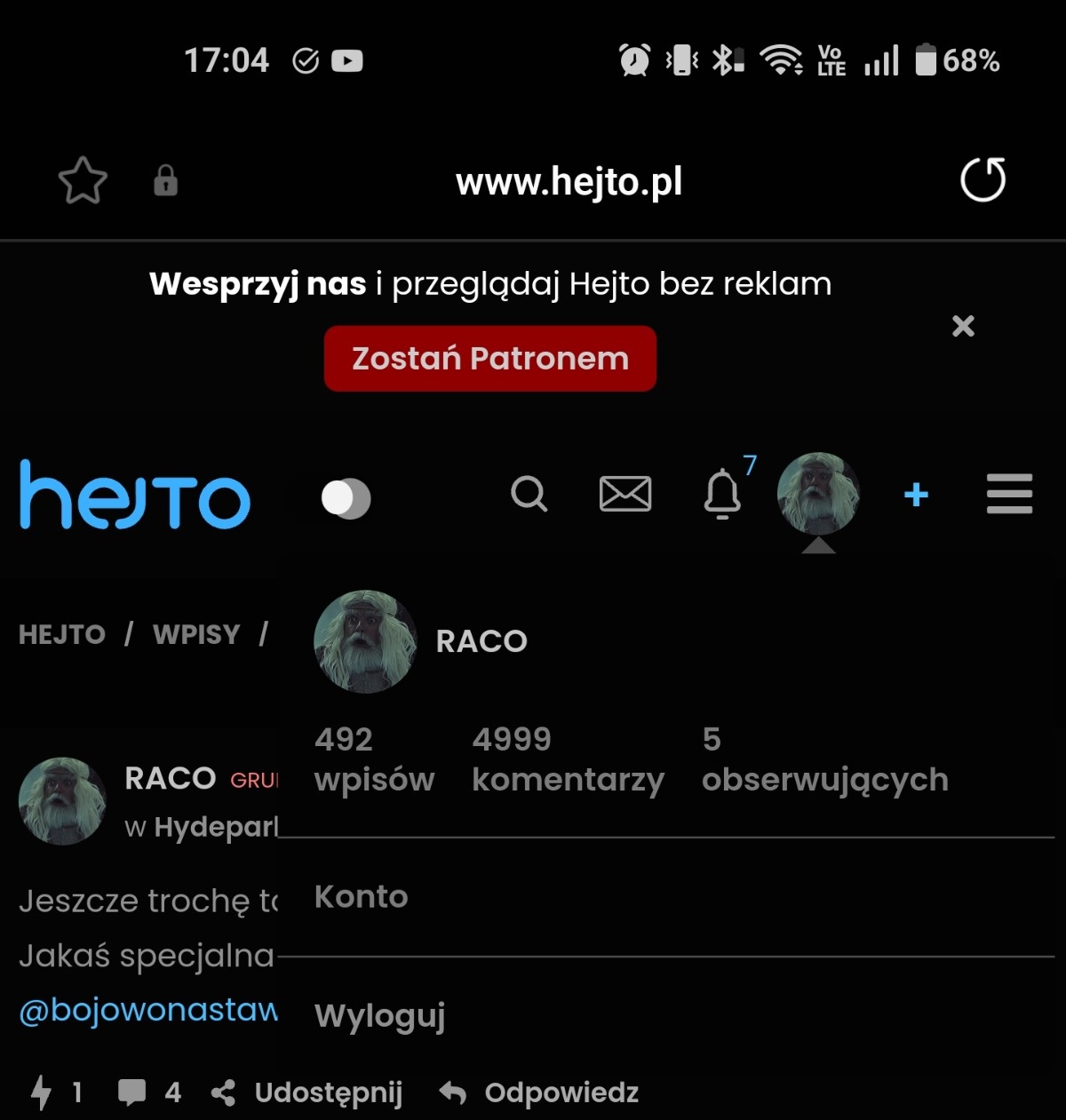
Task: Bookmark this page with the star icon
Action: 83,180
